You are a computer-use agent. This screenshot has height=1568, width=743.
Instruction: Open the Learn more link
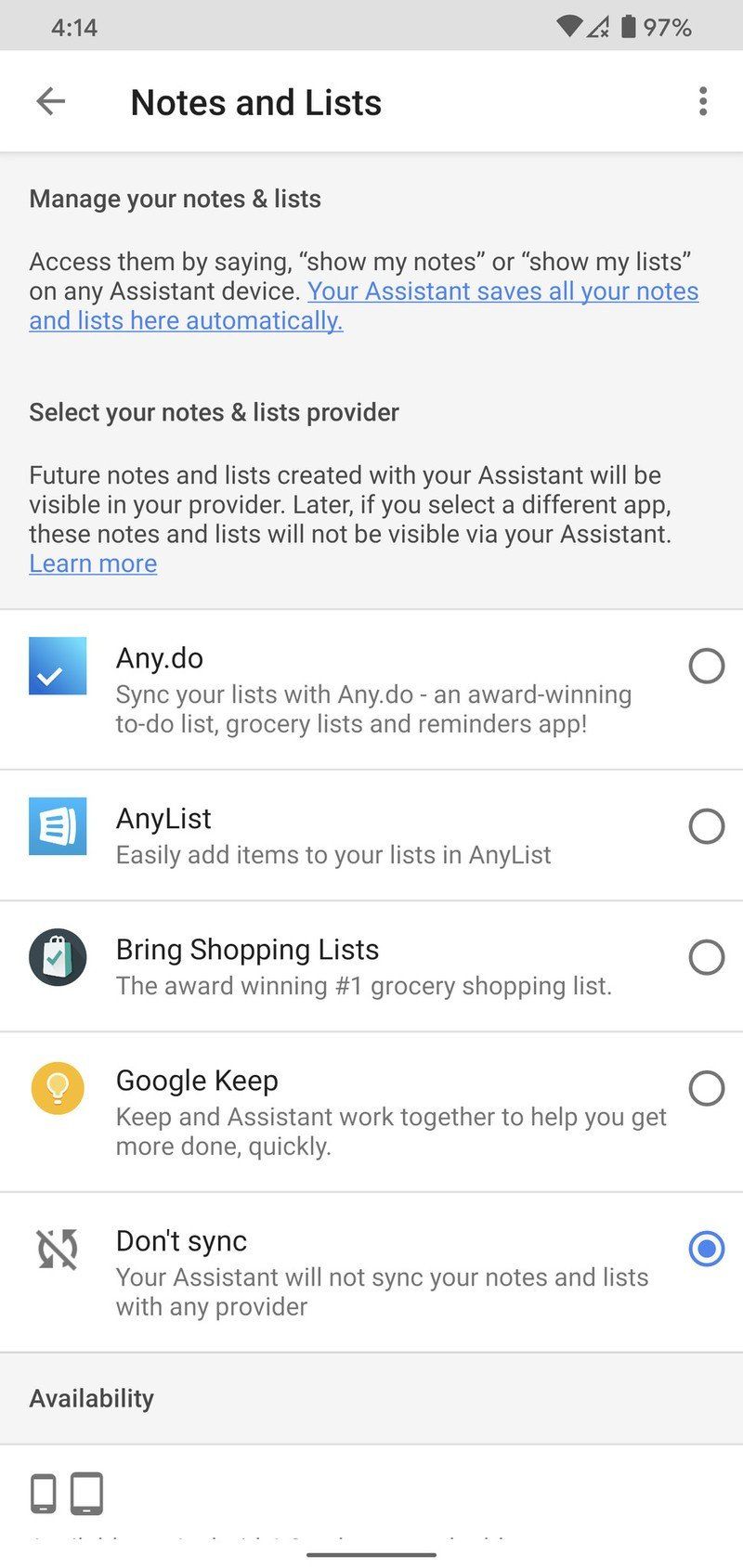93,564
